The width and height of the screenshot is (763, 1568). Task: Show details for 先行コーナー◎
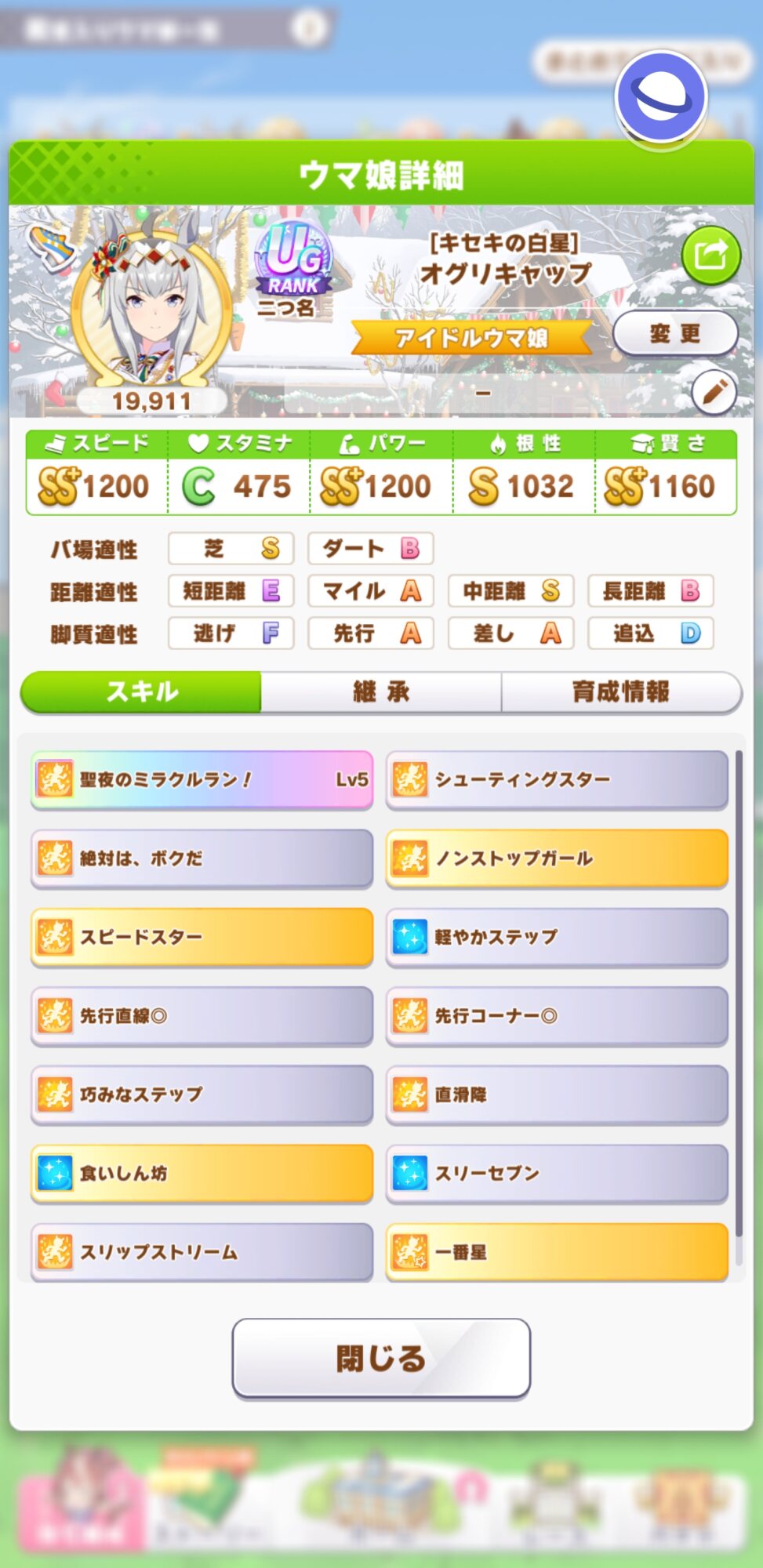557,1016
